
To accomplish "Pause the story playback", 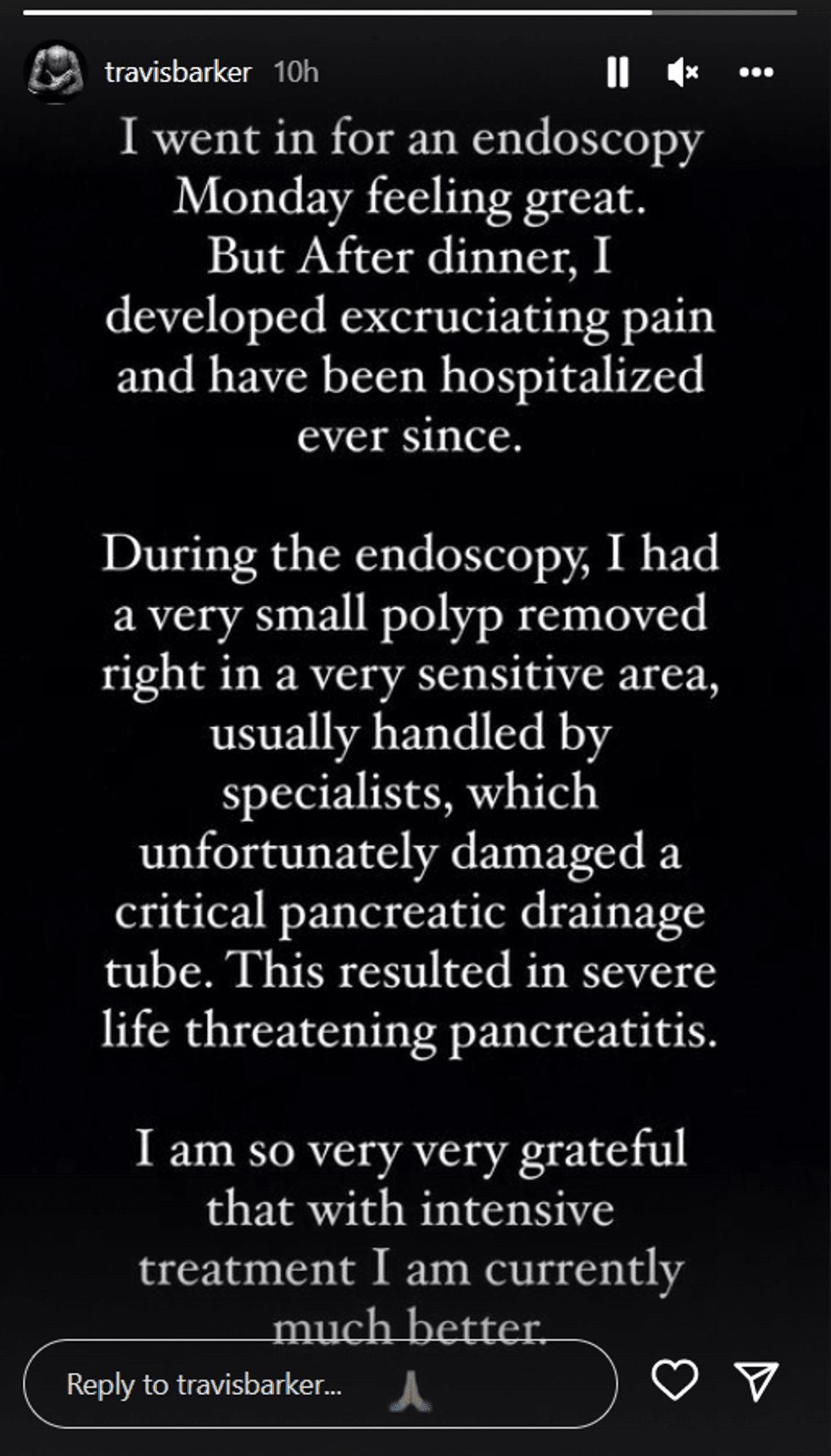I will click(x=617, y=73).
